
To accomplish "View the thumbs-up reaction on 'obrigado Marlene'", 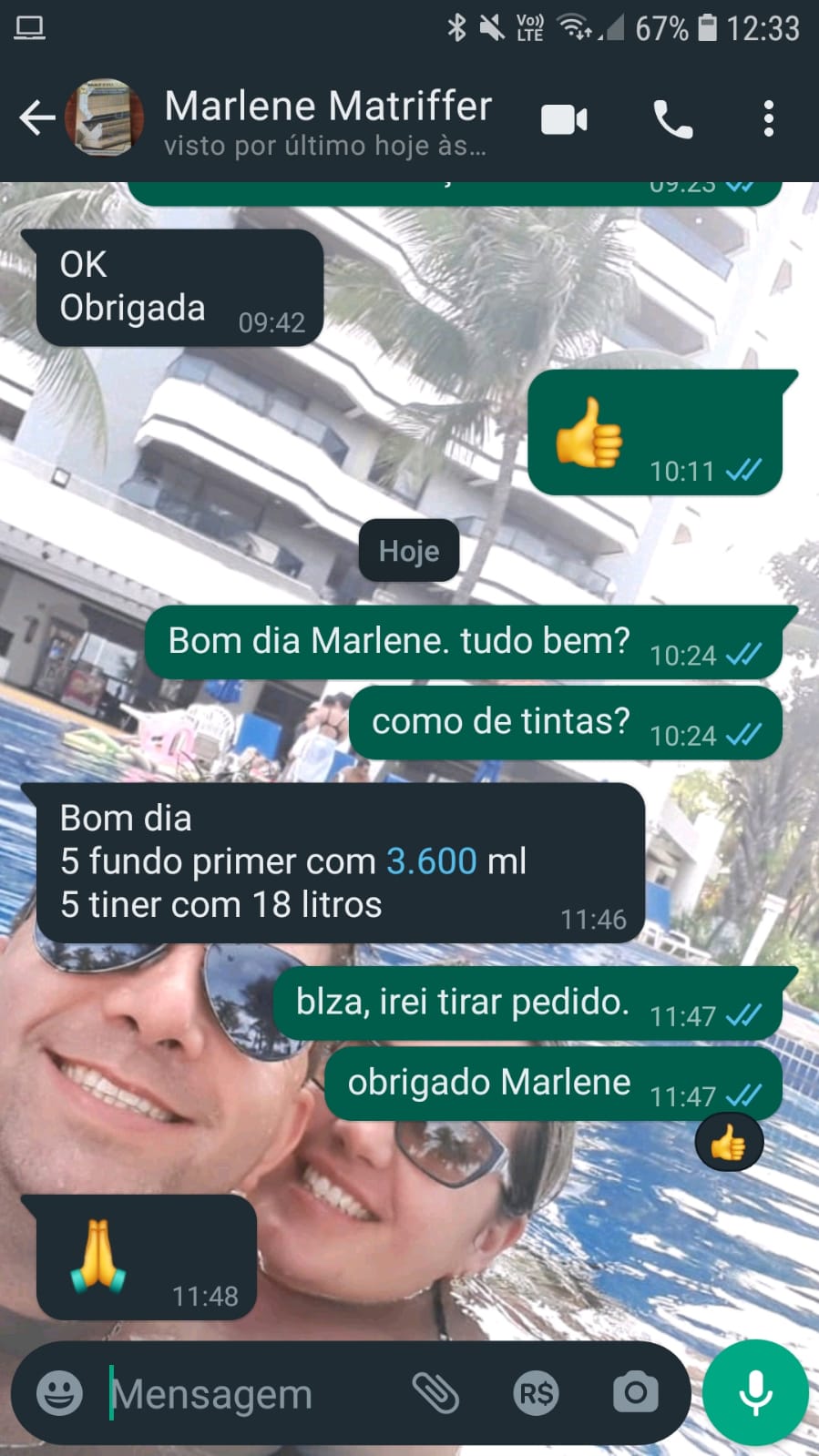I will 729,1142.
